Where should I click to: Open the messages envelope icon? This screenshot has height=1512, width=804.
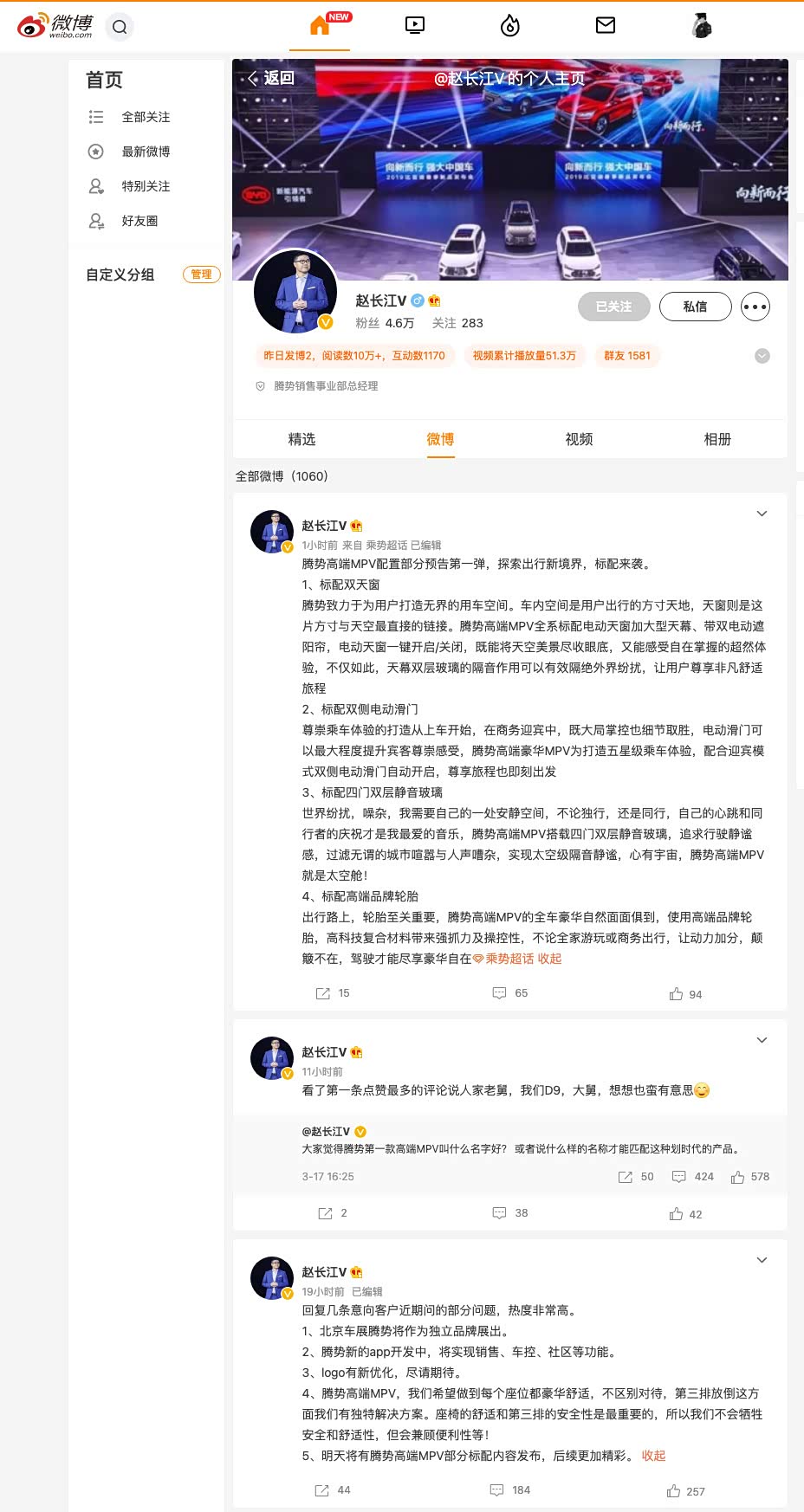pyautogui.click(x=606, y=25)
